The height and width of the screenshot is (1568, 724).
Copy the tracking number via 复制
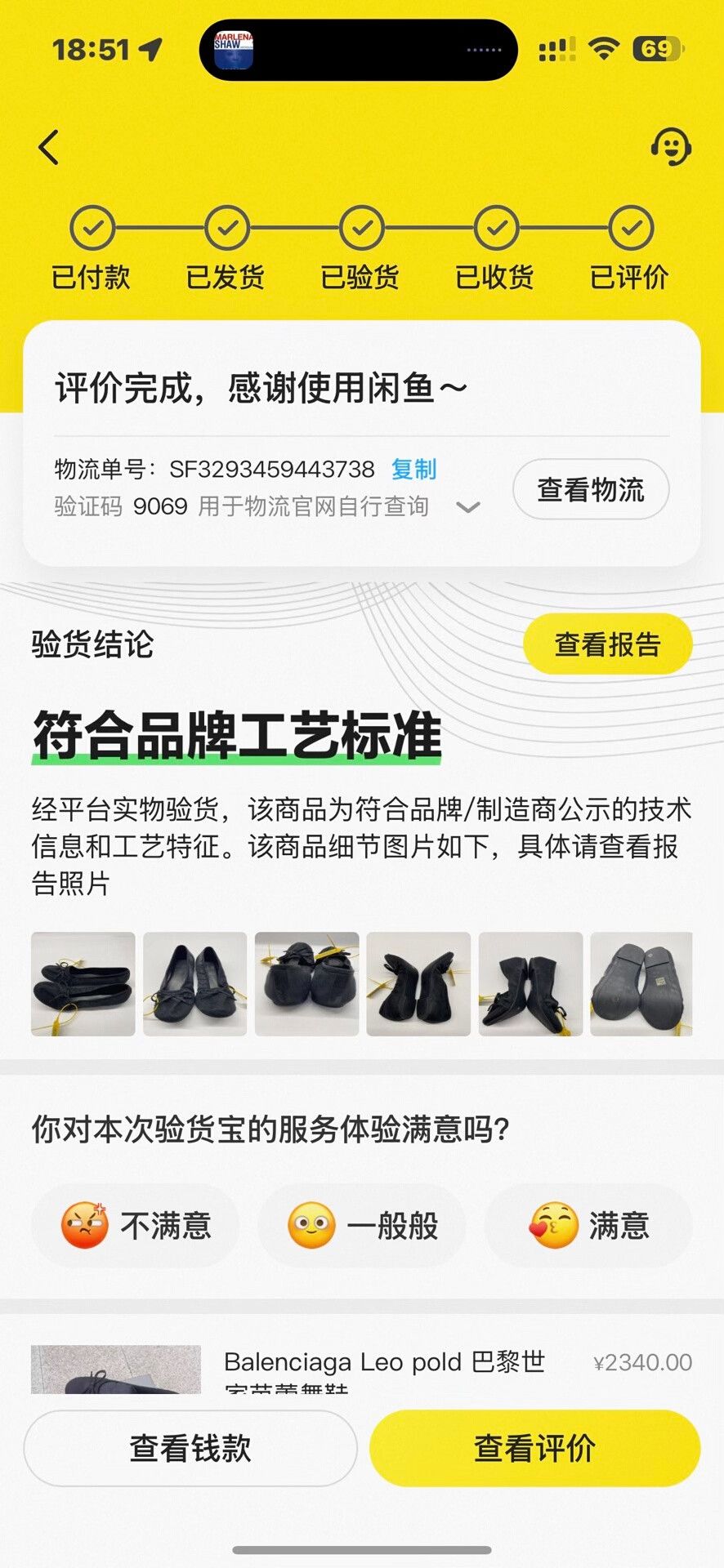click(x=413, y=469)
